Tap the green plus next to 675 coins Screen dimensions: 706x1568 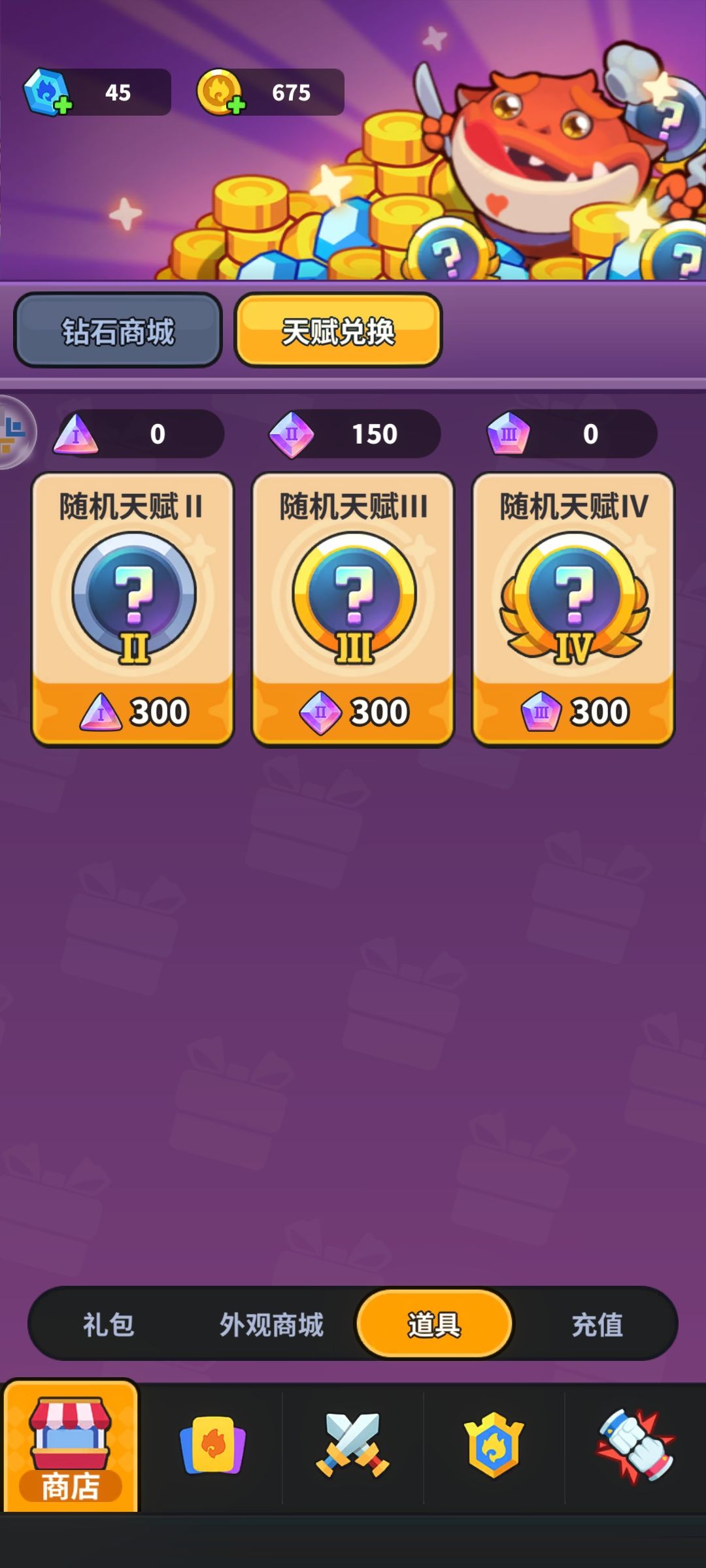point(236,106)
